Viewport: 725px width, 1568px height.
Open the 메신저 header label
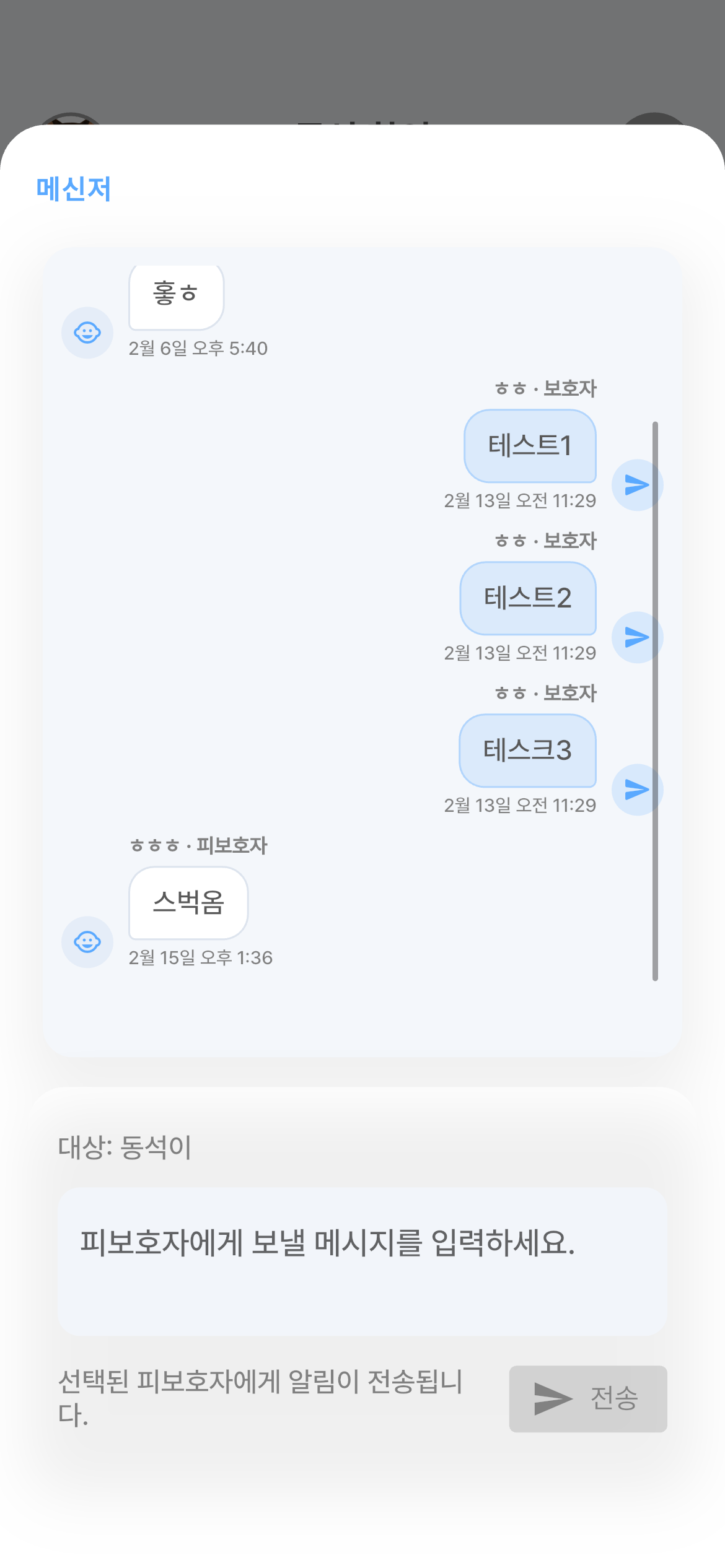point(71,189)
